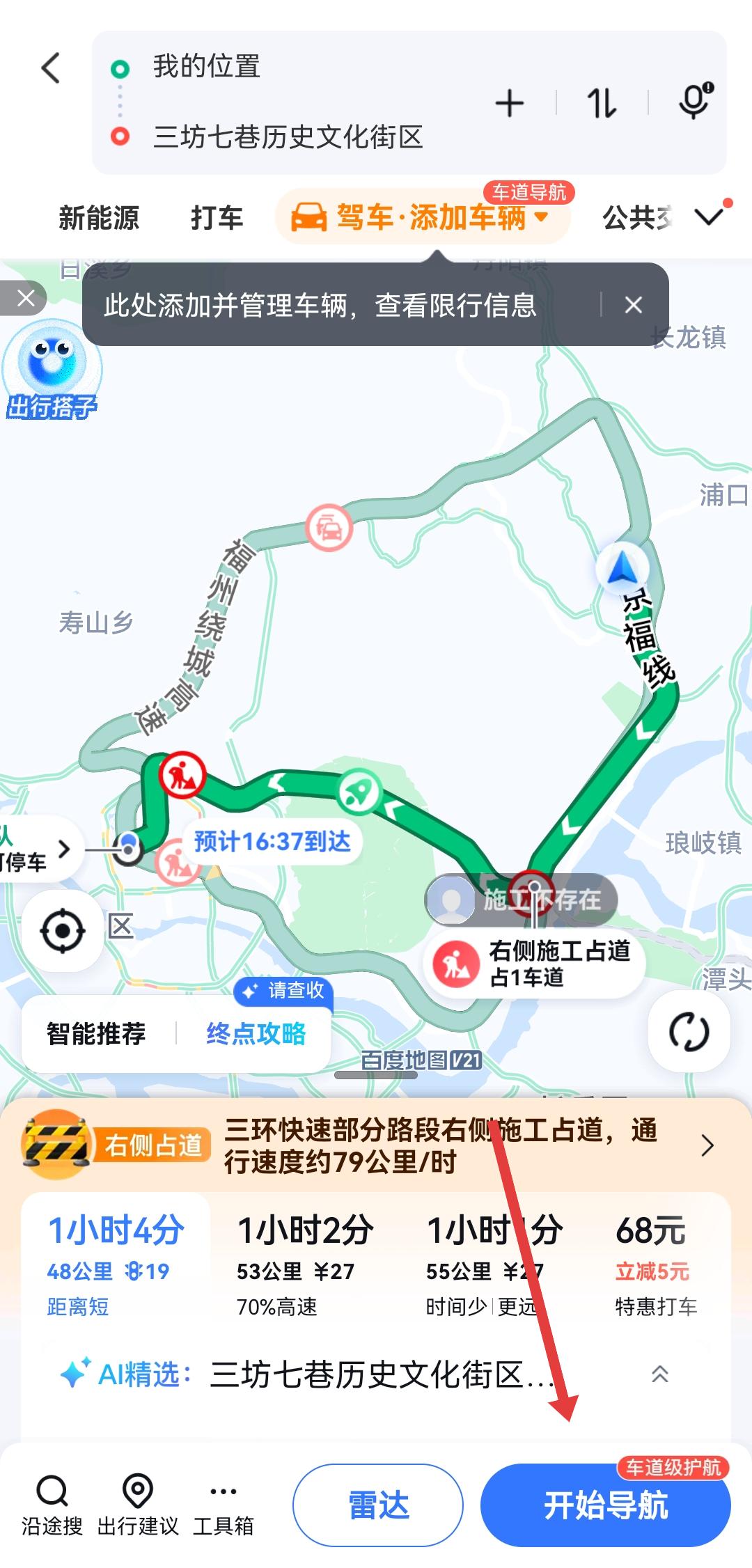Swap origin and destination
This screenshot has height=1568, width=752.
tap(602, 104)
